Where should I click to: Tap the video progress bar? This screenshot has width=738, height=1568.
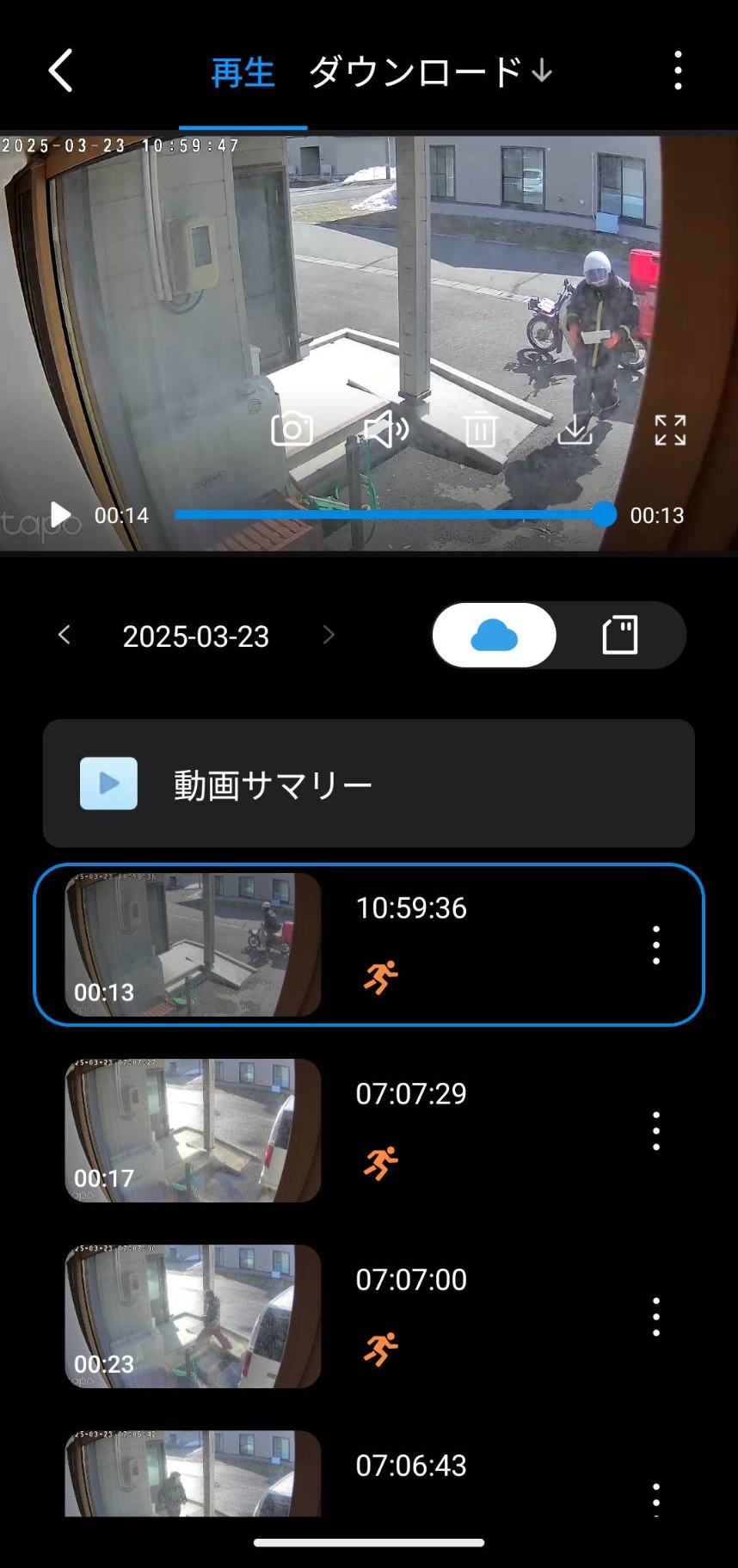coord(387,515)
